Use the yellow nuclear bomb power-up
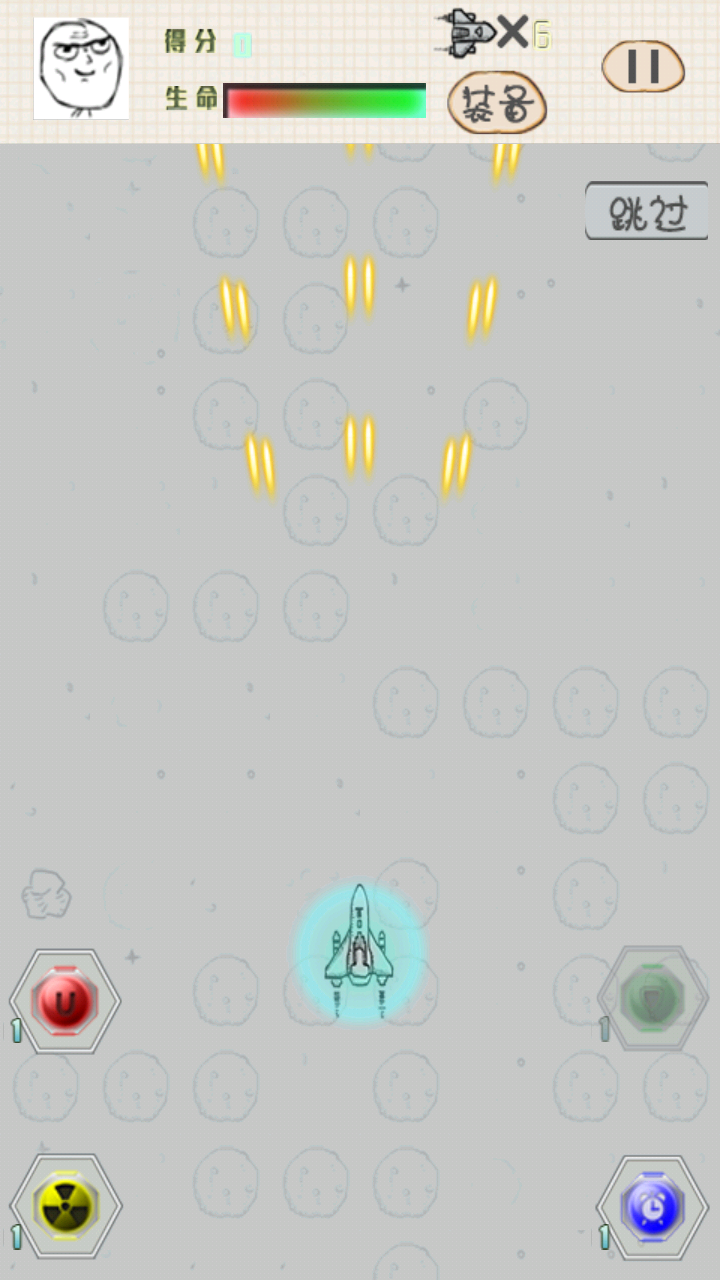This screenshot has width=720, height=1280. click(x=66, y=1207)
